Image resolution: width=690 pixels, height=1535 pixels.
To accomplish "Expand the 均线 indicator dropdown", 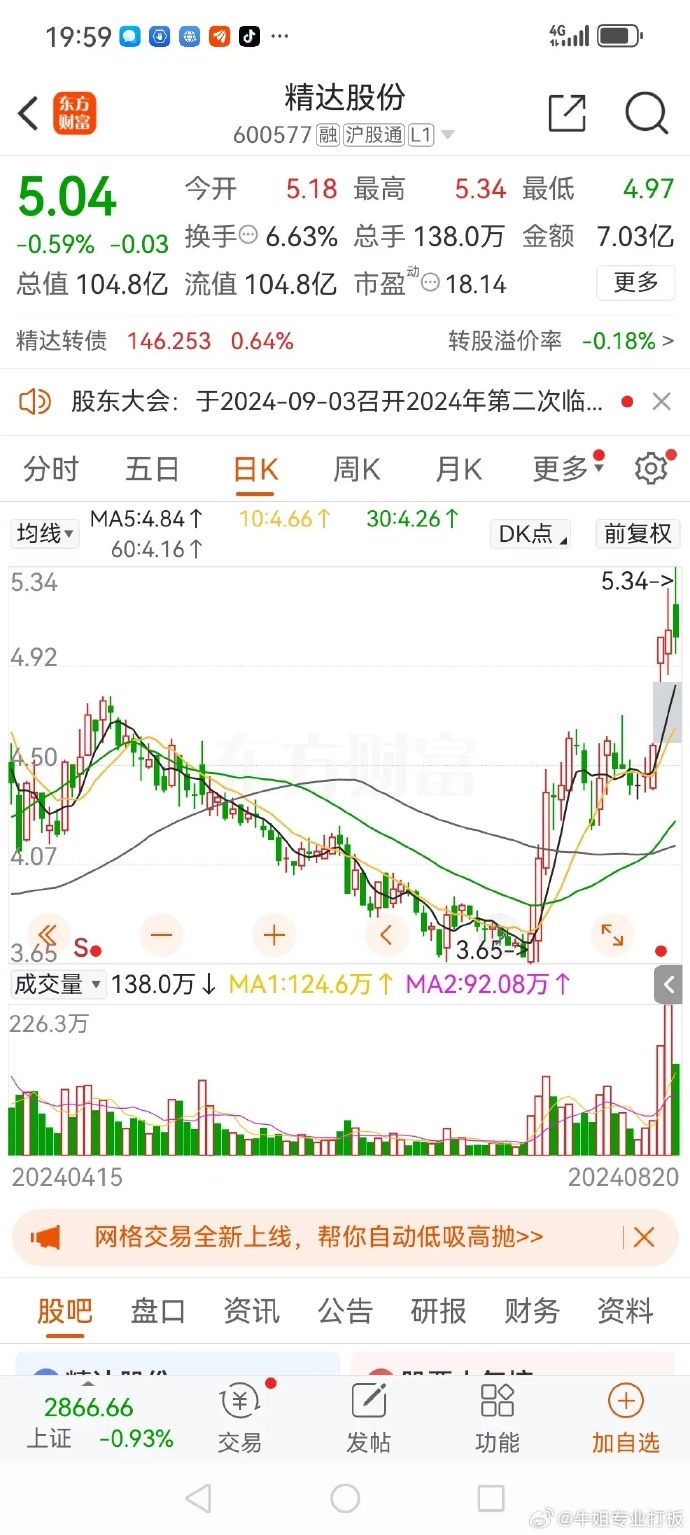I will [45, 534].
